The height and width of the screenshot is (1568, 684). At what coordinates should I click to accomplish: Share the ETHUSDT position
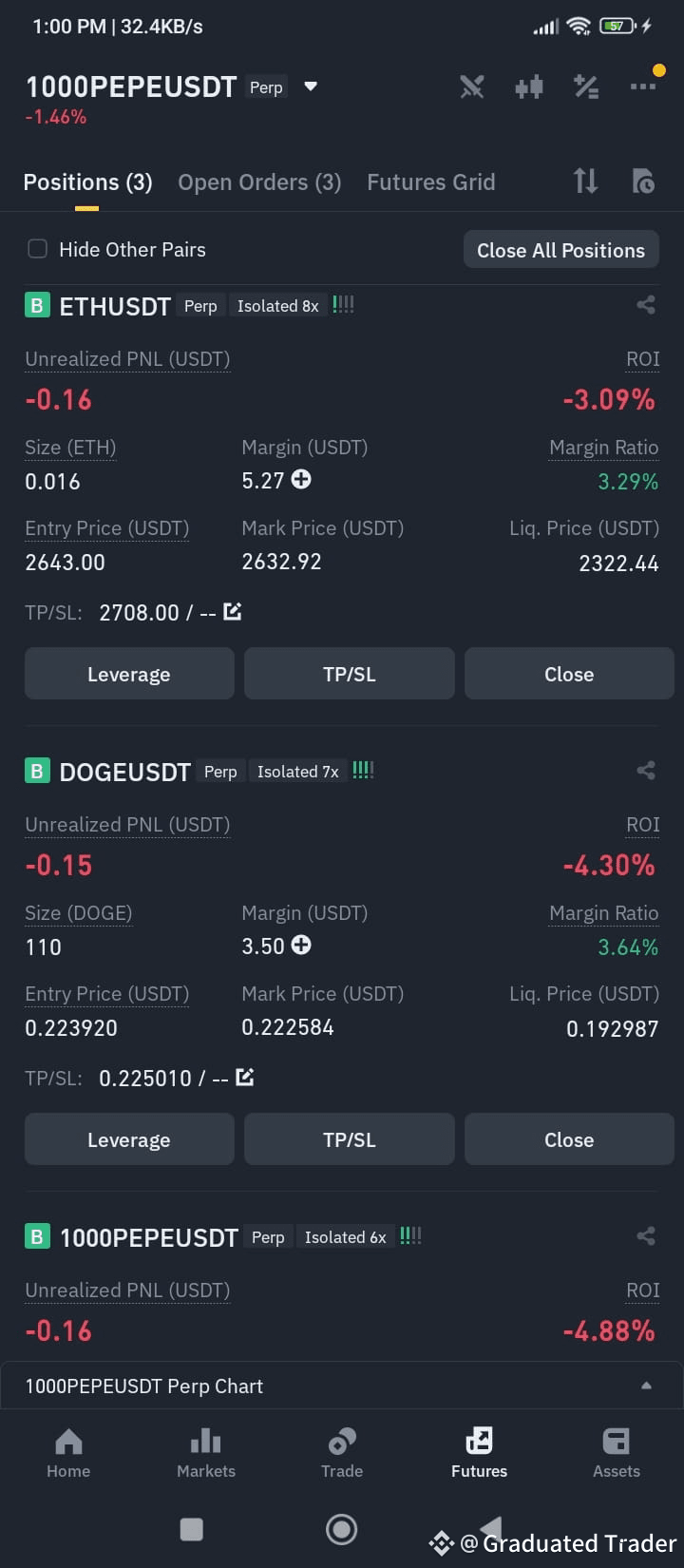[646, 304]
